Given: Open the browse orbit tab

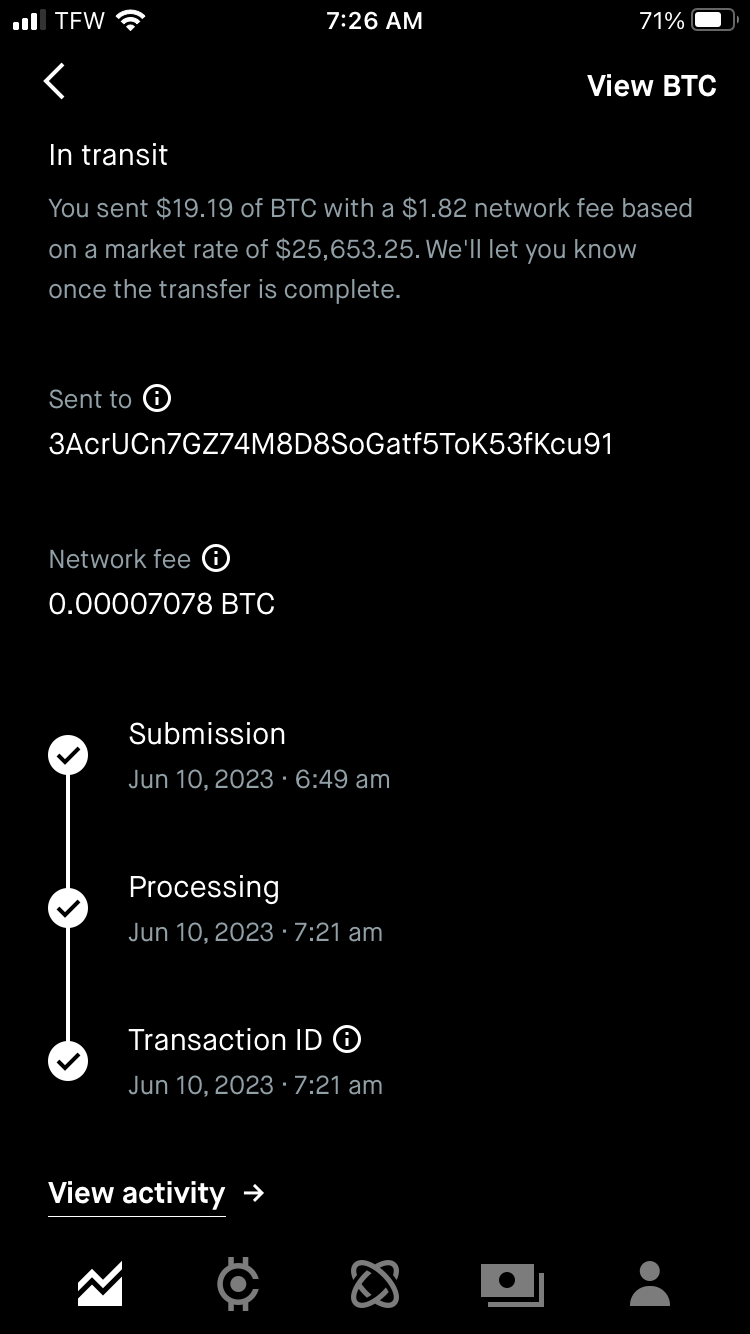Looking at the screenshot, I should point(375,1284).
